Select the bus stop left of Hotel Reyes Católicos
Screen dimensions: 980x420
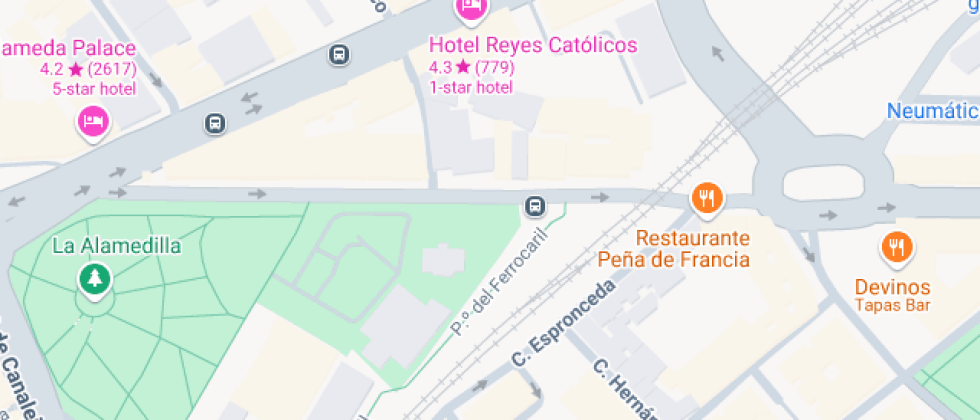coord(340,54)
